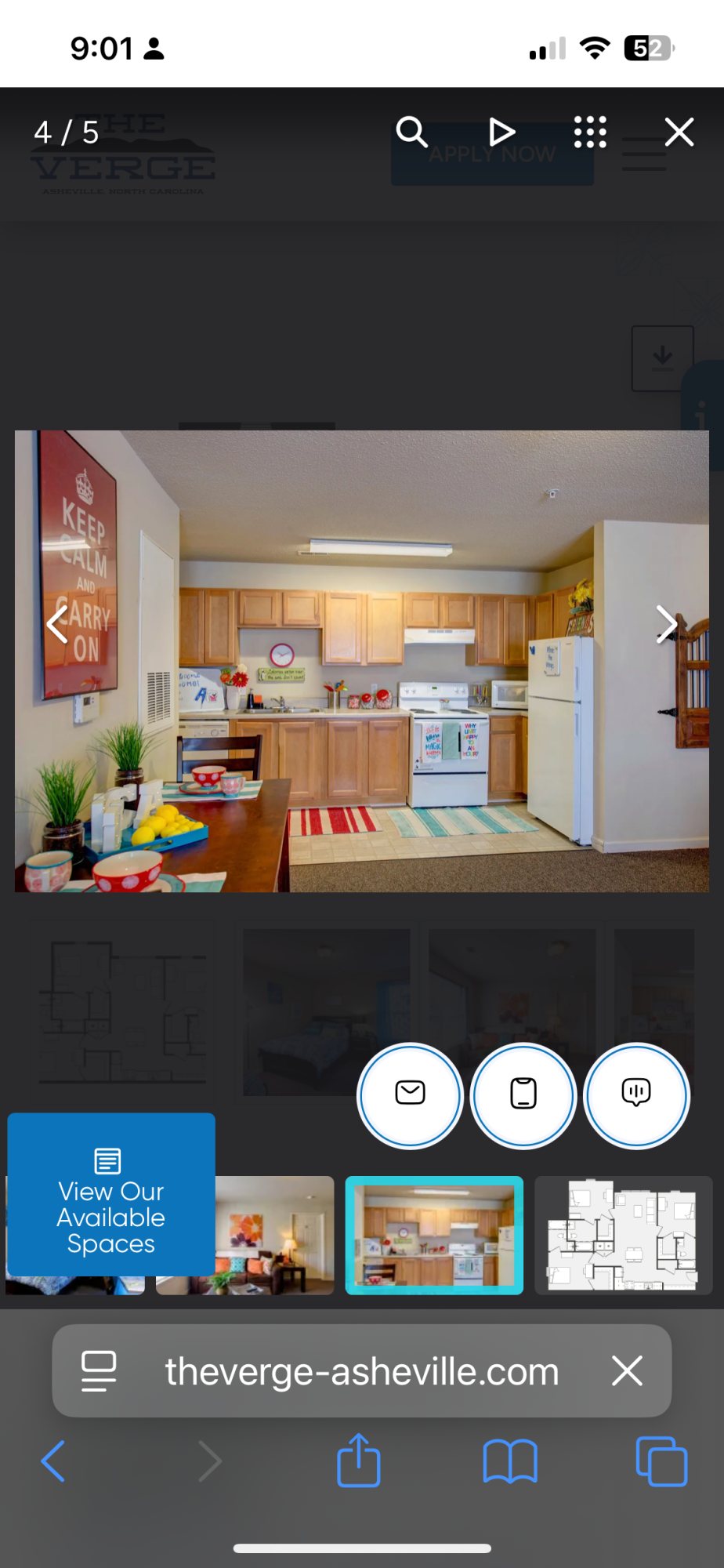Open the chat bubble button

636,1094
